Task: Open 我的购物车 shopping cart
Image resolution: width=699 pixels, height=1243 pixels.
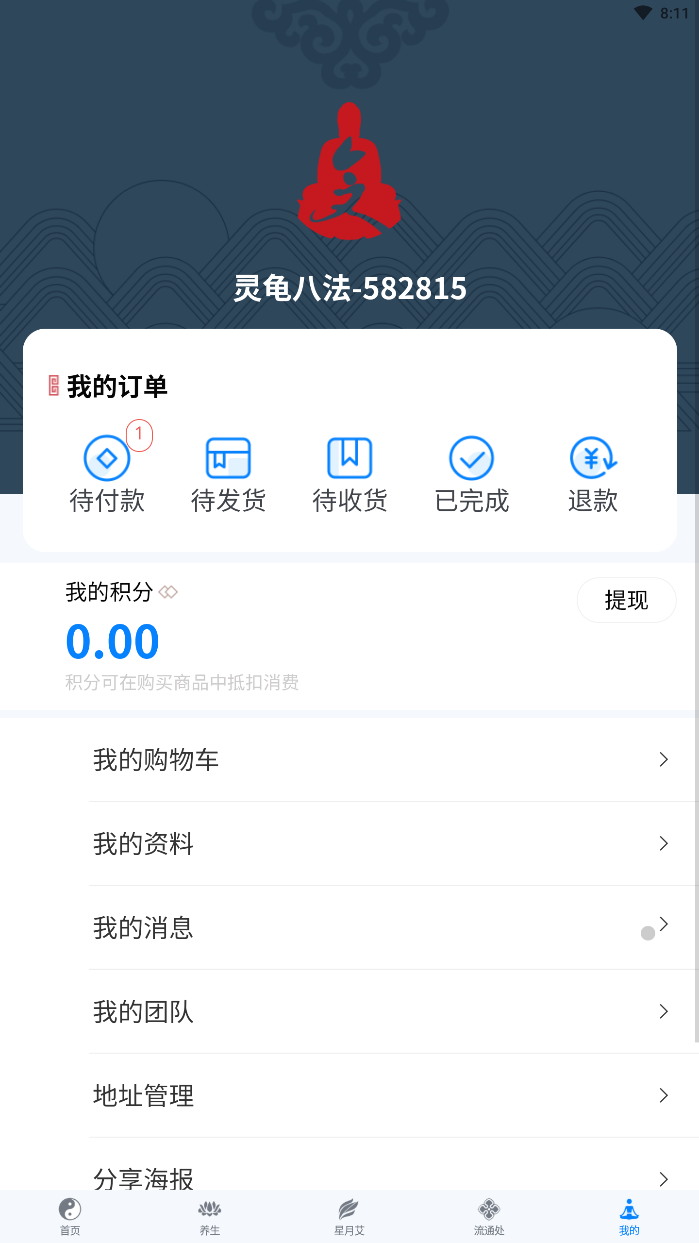Action: pos(380,760)
